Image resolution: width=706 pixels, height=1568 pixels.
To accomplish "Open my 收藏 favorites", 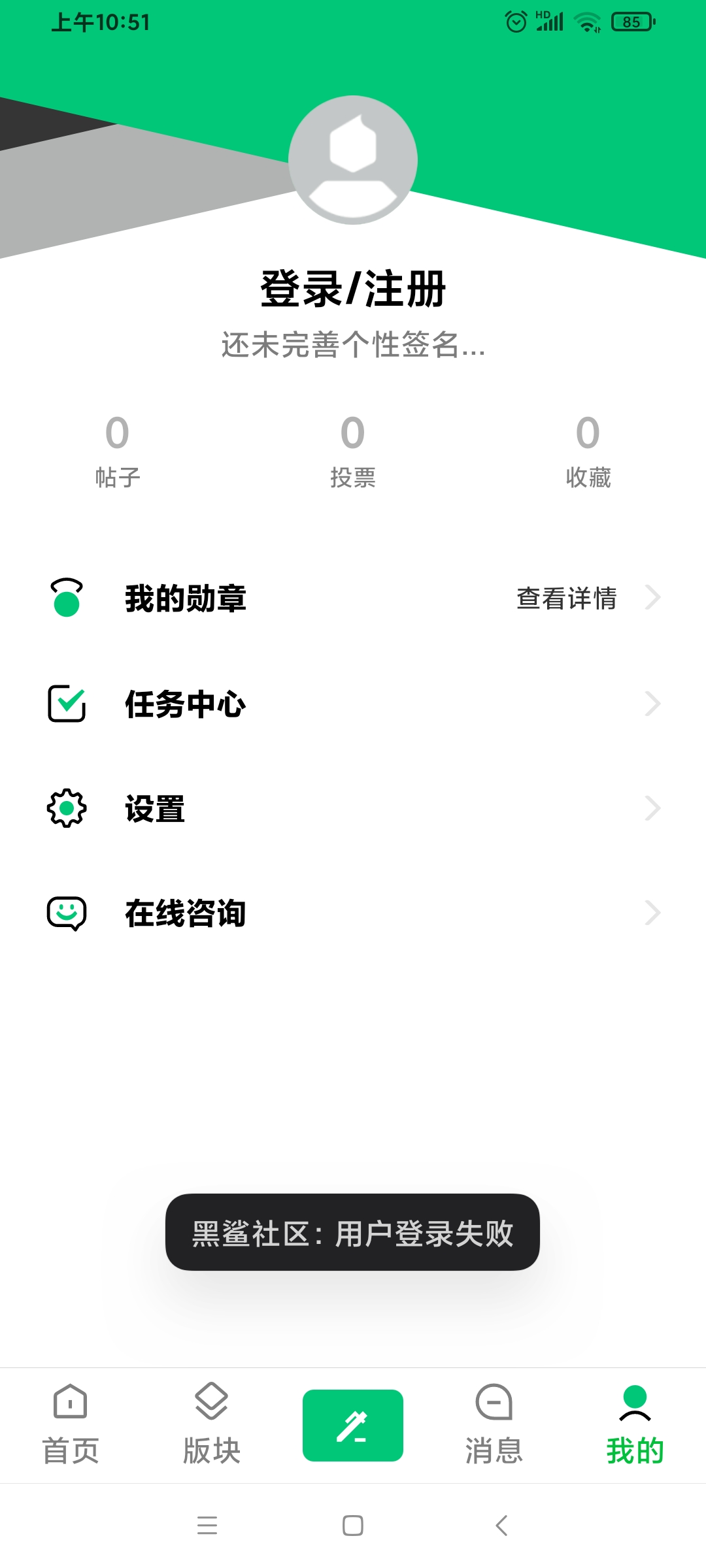I will pyautogui.click(x=588, y=451).
